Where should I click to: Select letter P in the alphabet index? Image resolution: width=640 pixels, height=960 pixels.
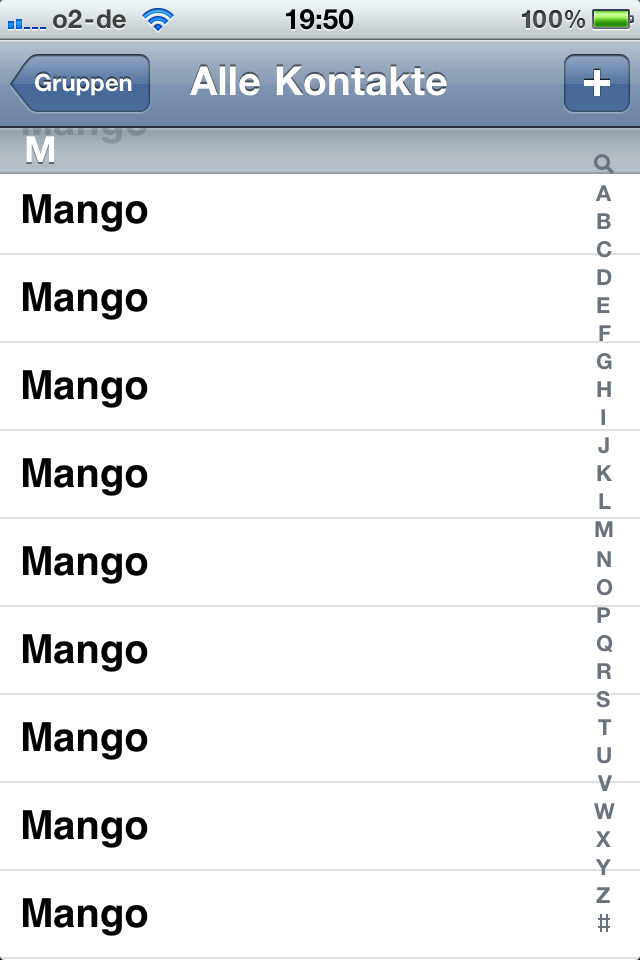pyautogui.click(x=603, y=614)
